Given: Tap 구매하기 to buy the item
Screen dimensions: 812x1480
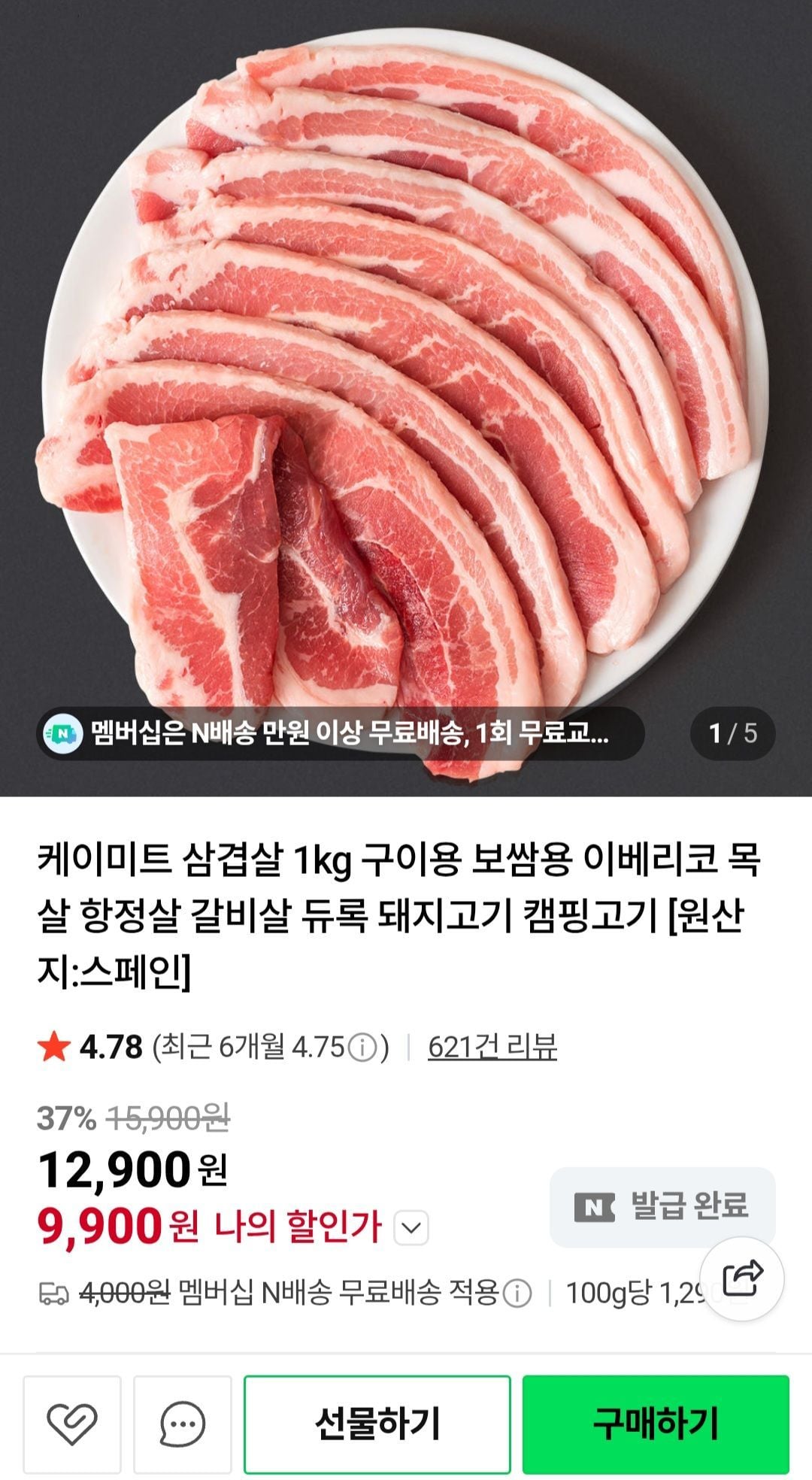Looking at the screenshot, I should coord(655,1424).
